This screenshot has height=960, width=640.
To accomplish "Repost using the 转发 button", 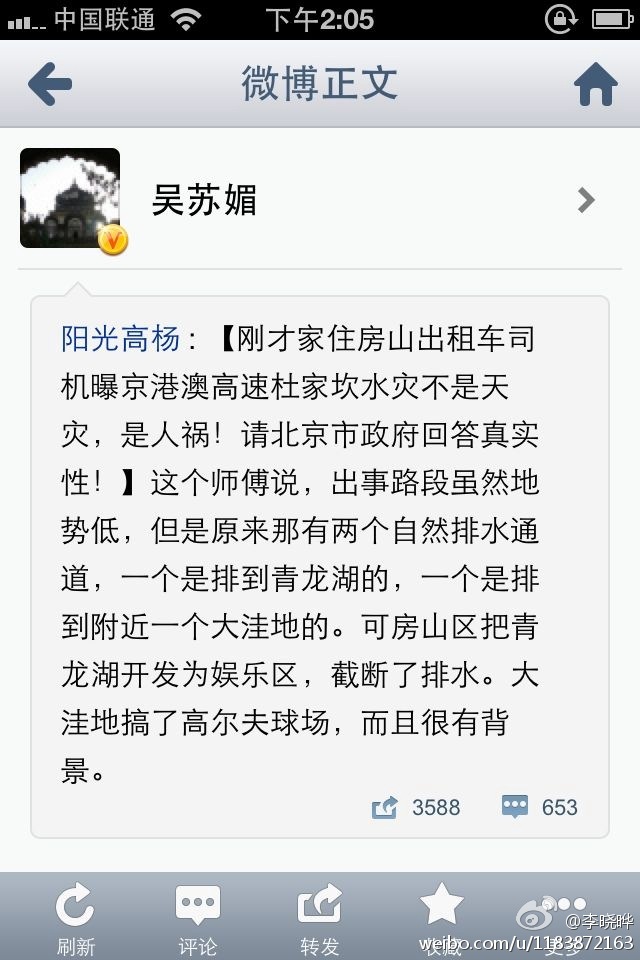I will tap(320, 918).
